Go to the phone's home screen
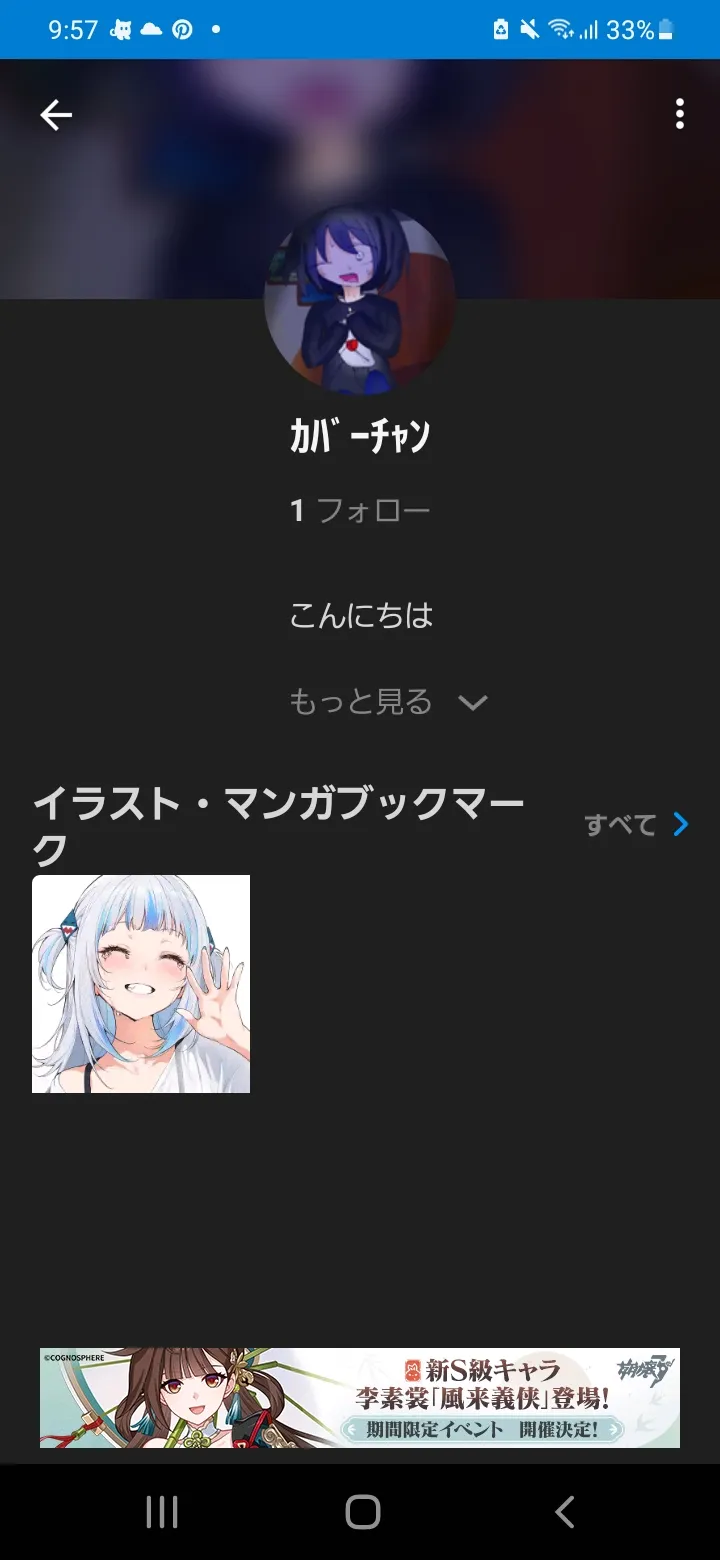Viewport: 720px width, 1560px height. coord(363,1512)
